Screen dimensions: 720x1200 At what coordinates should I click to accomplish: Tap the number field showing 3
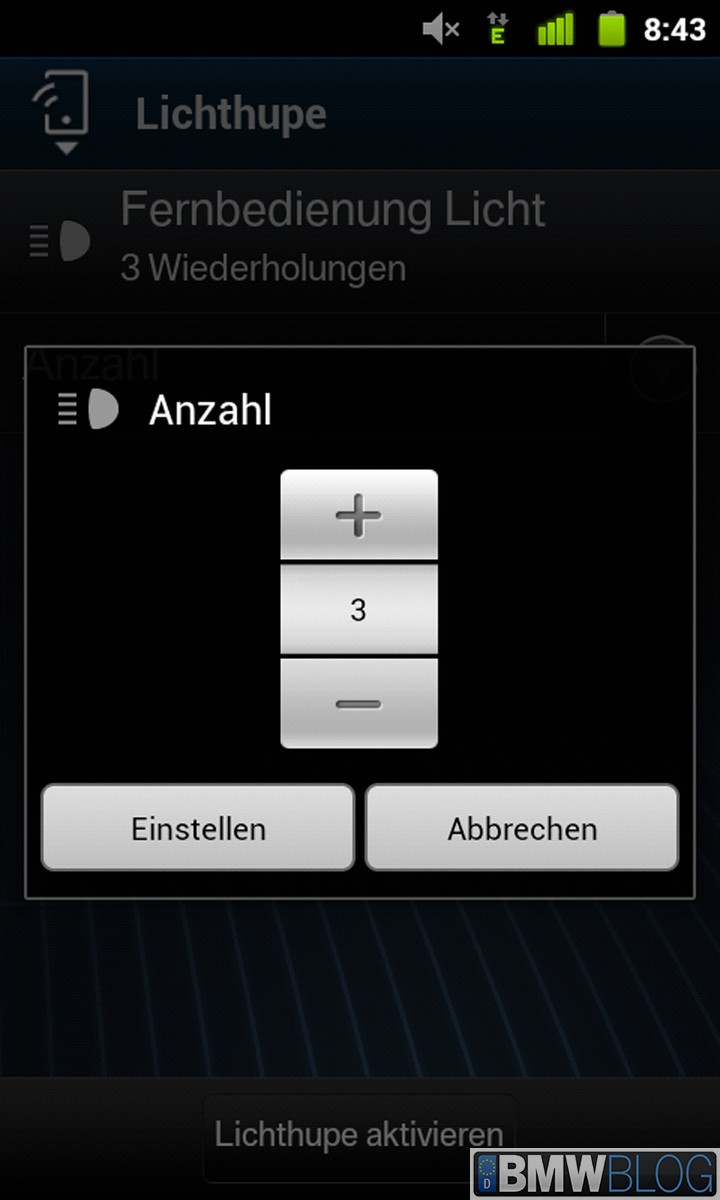pyautogui.click(x=358, y=610)
